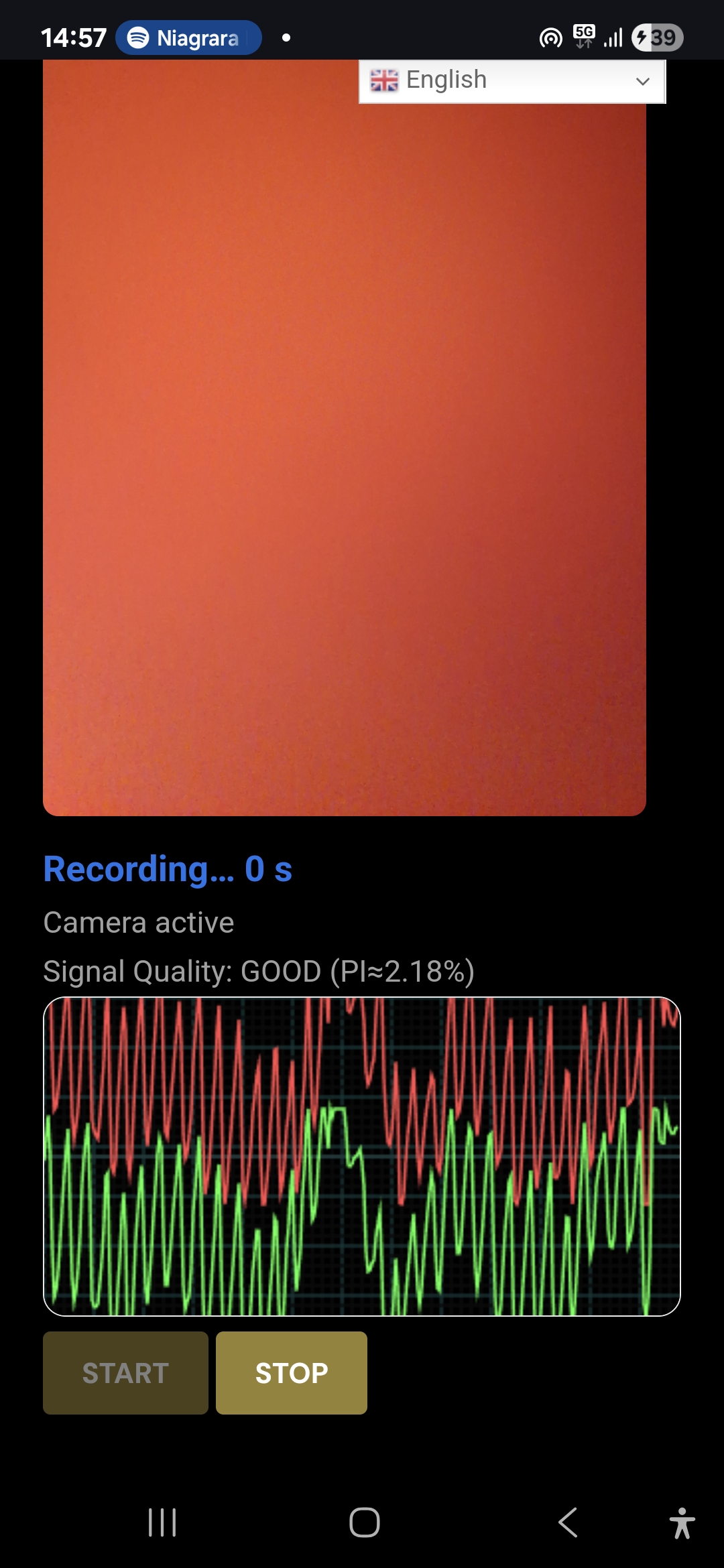Tap the STOP recording button
Image resolution: width=724 pixels, height=1568 pixels.
[x=292, y=1373]
